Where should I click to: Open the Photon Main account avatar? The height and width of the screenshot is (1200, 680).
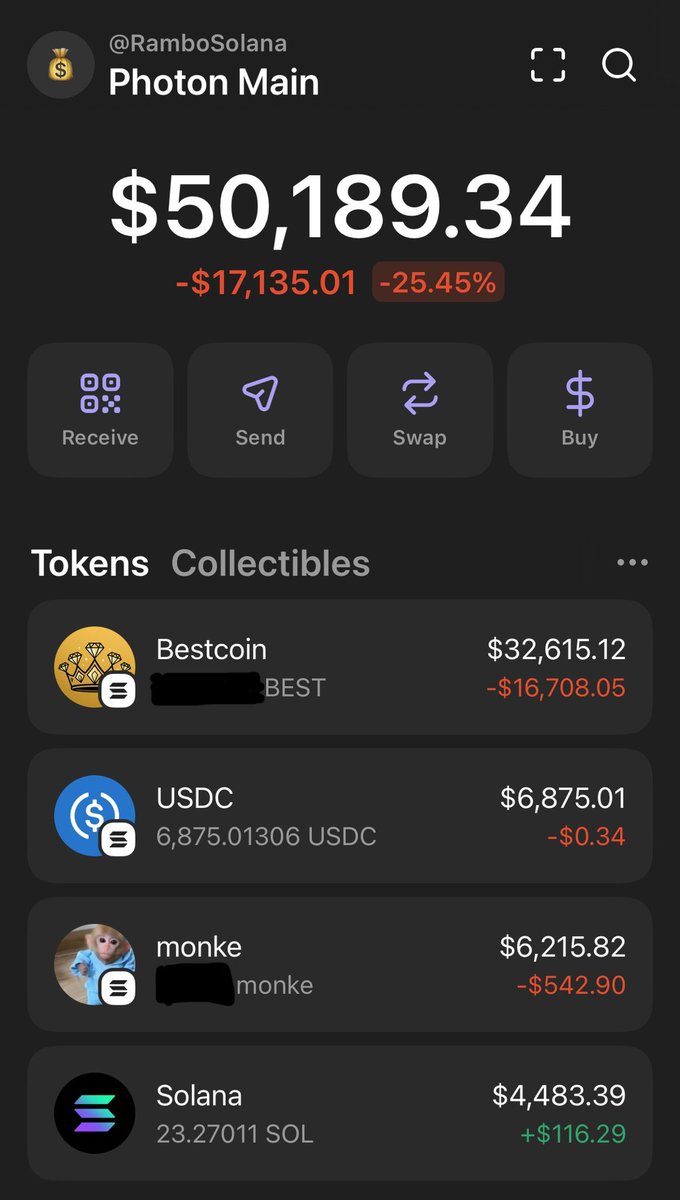61,66
